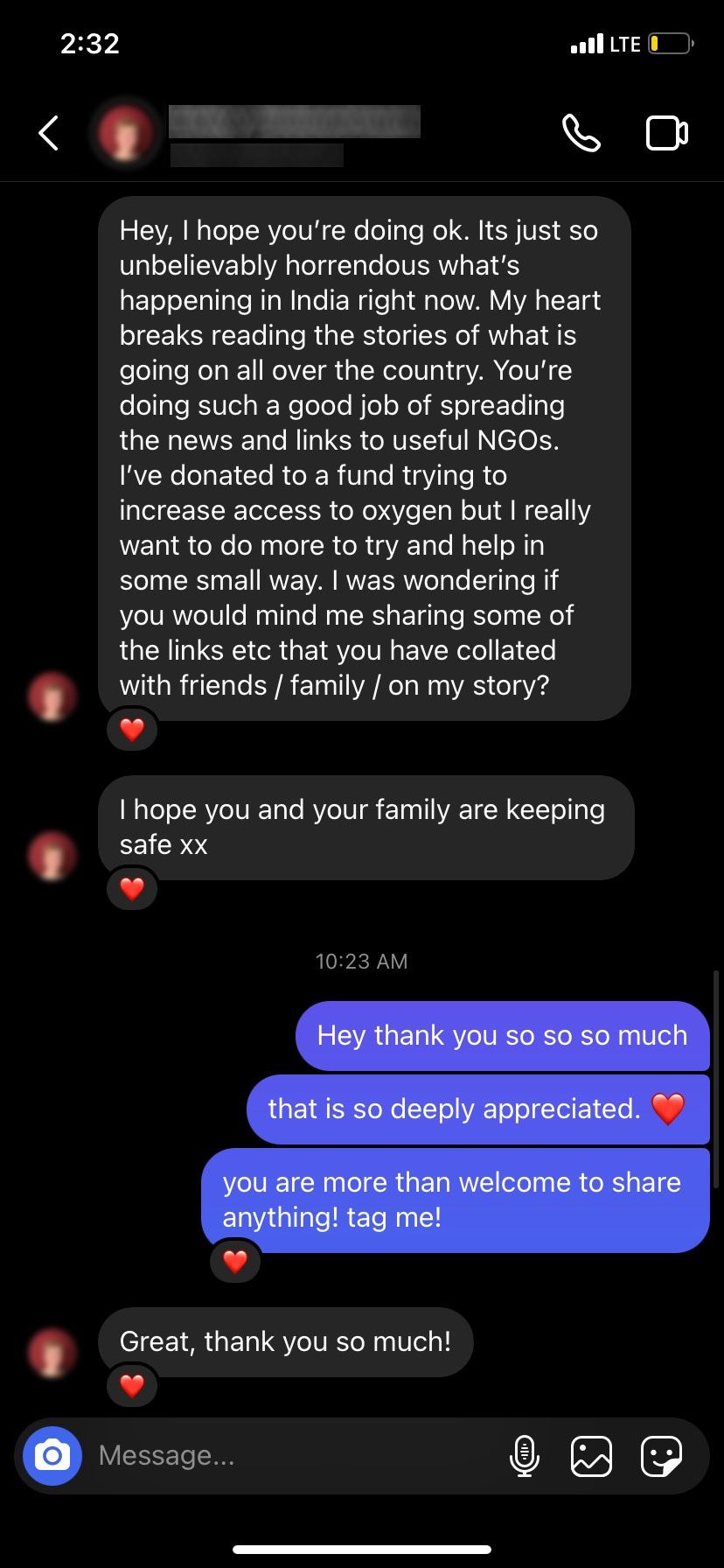Record a voice message with the microphone
The image size is (724, 1568).
524,1456
